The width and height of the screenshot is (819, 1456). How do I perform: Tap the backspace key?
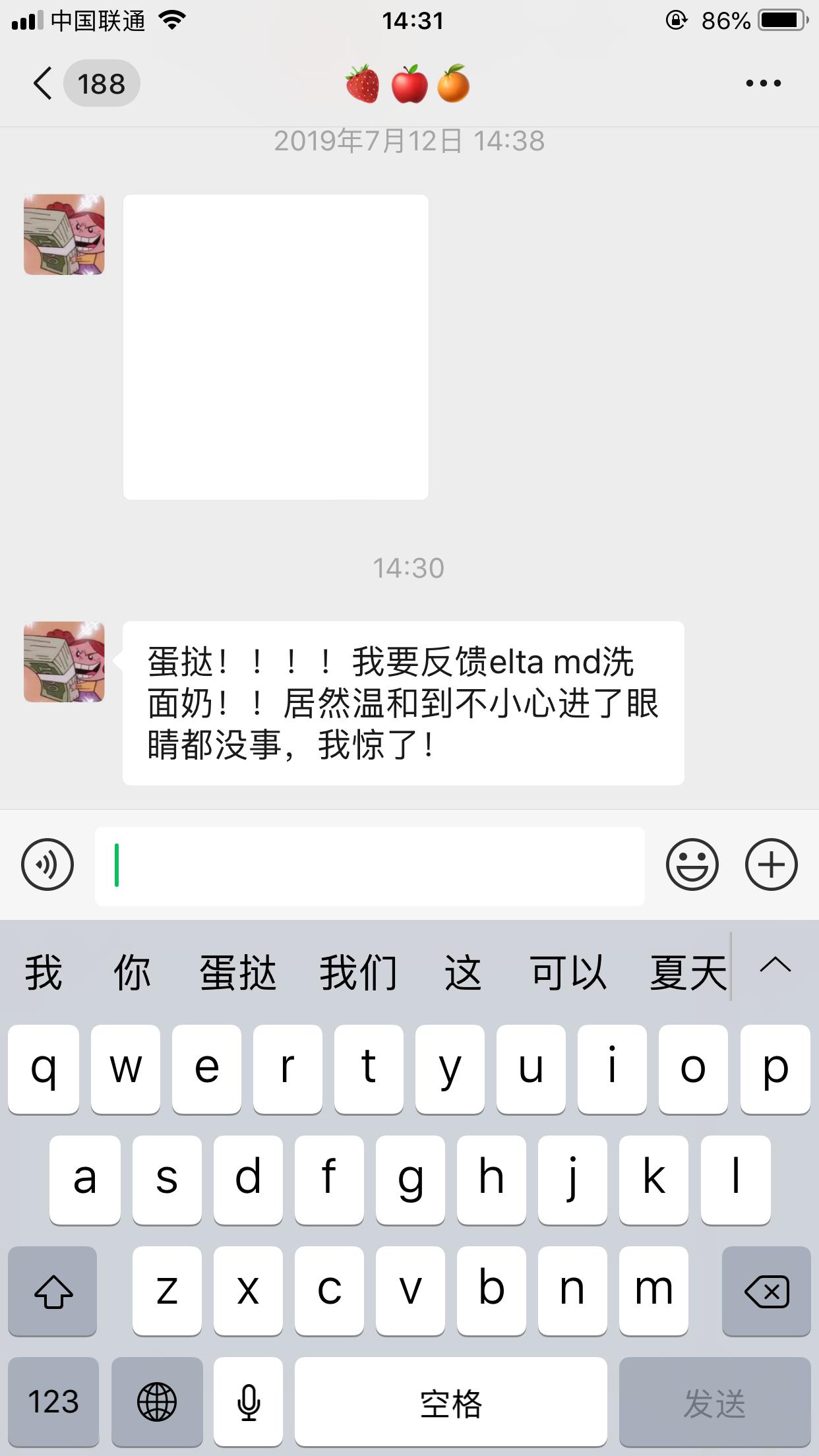766,1291
